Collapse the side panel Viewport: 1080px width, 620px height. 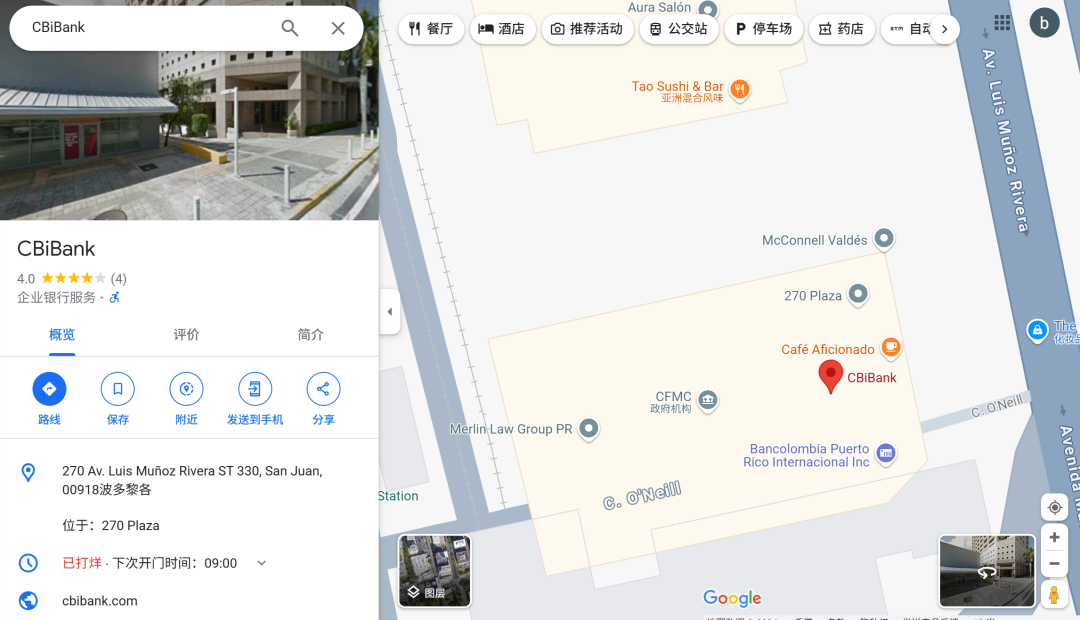(x=389, y=312)
